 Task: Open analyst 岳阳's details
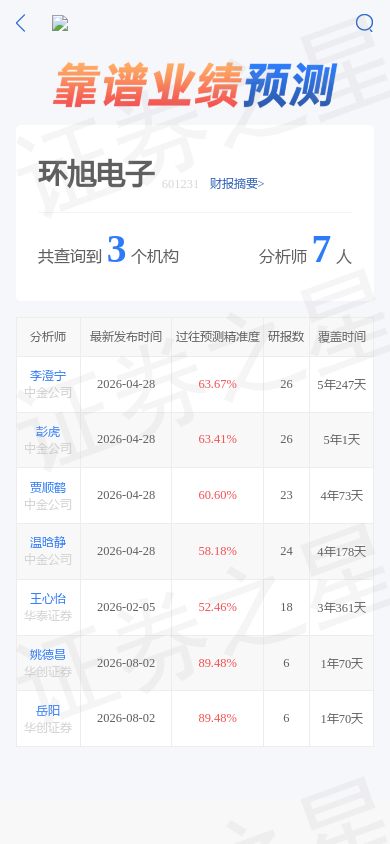click(x=48, y=711)
